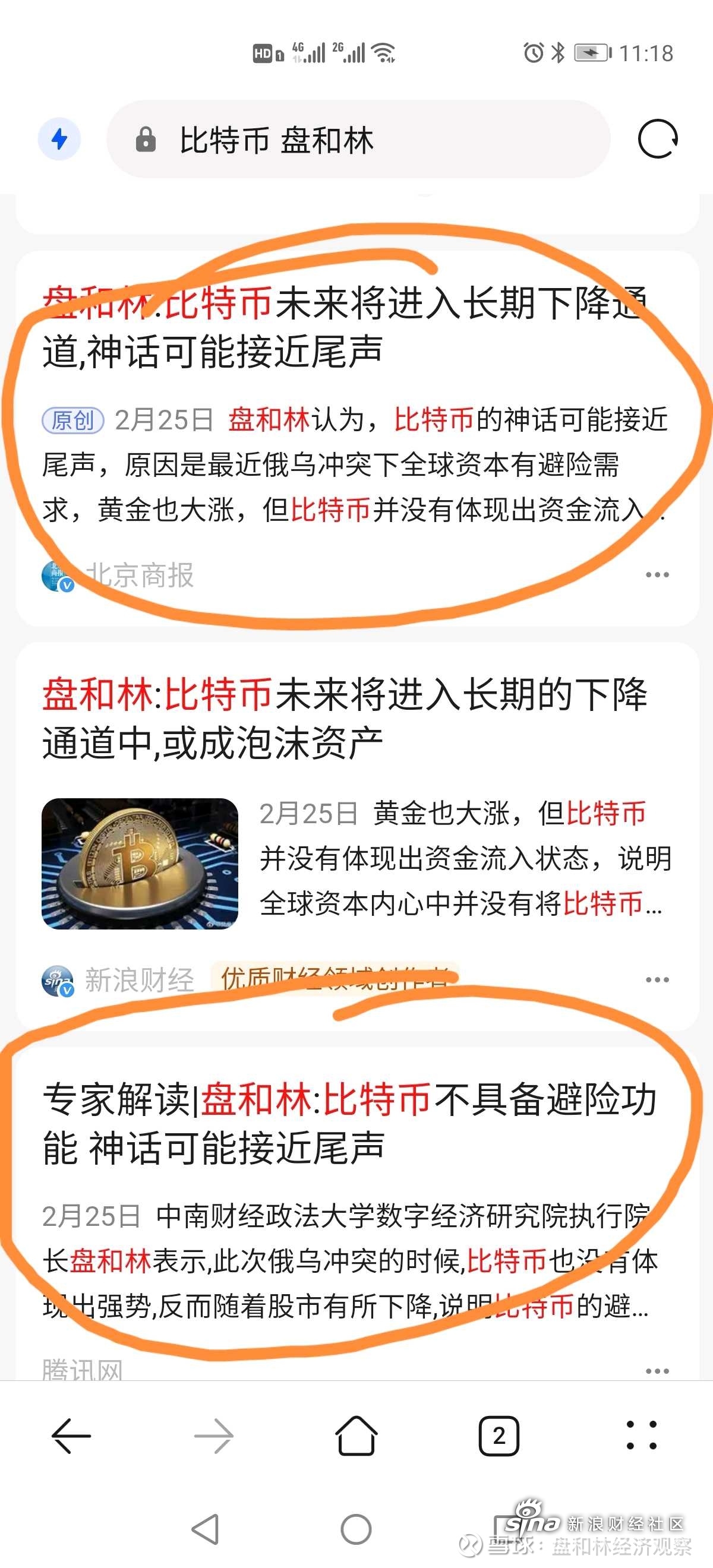Open the 专家解读 article from 腾讯网

(349, 1124)
